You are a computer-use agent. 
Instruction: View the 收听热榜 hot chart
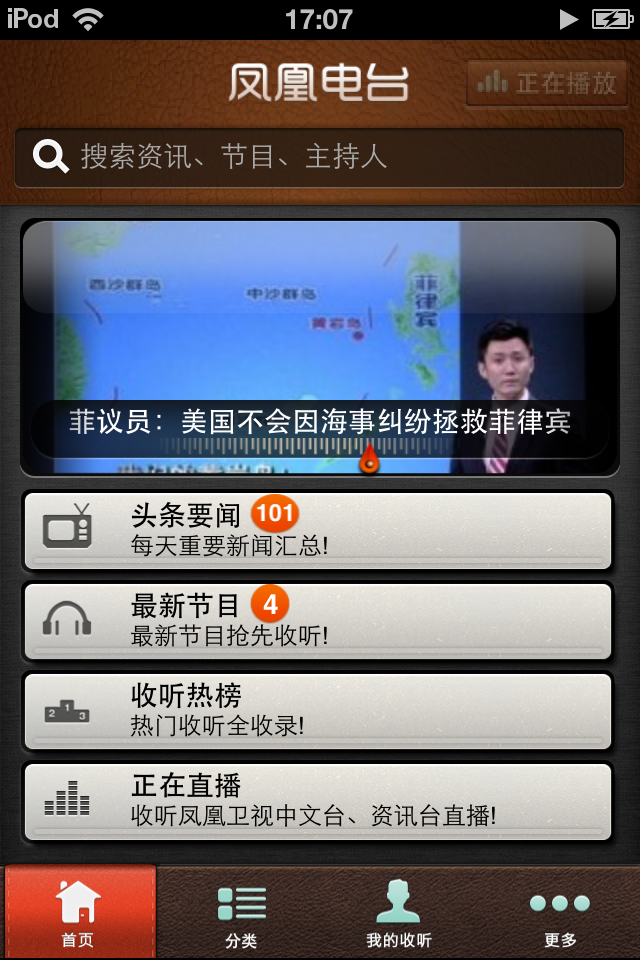click(318, 711)
